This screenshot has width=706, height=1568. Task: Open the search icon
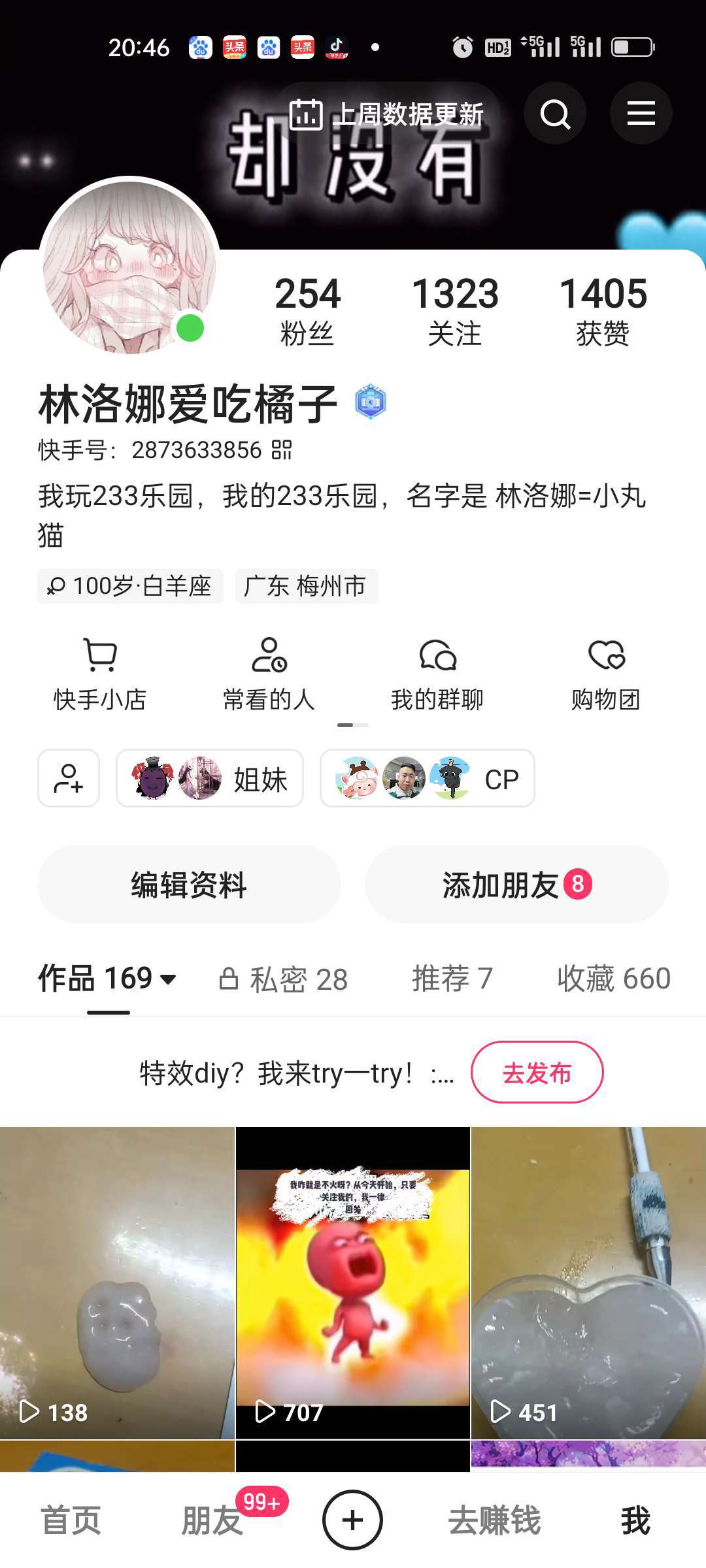[555, 114]
